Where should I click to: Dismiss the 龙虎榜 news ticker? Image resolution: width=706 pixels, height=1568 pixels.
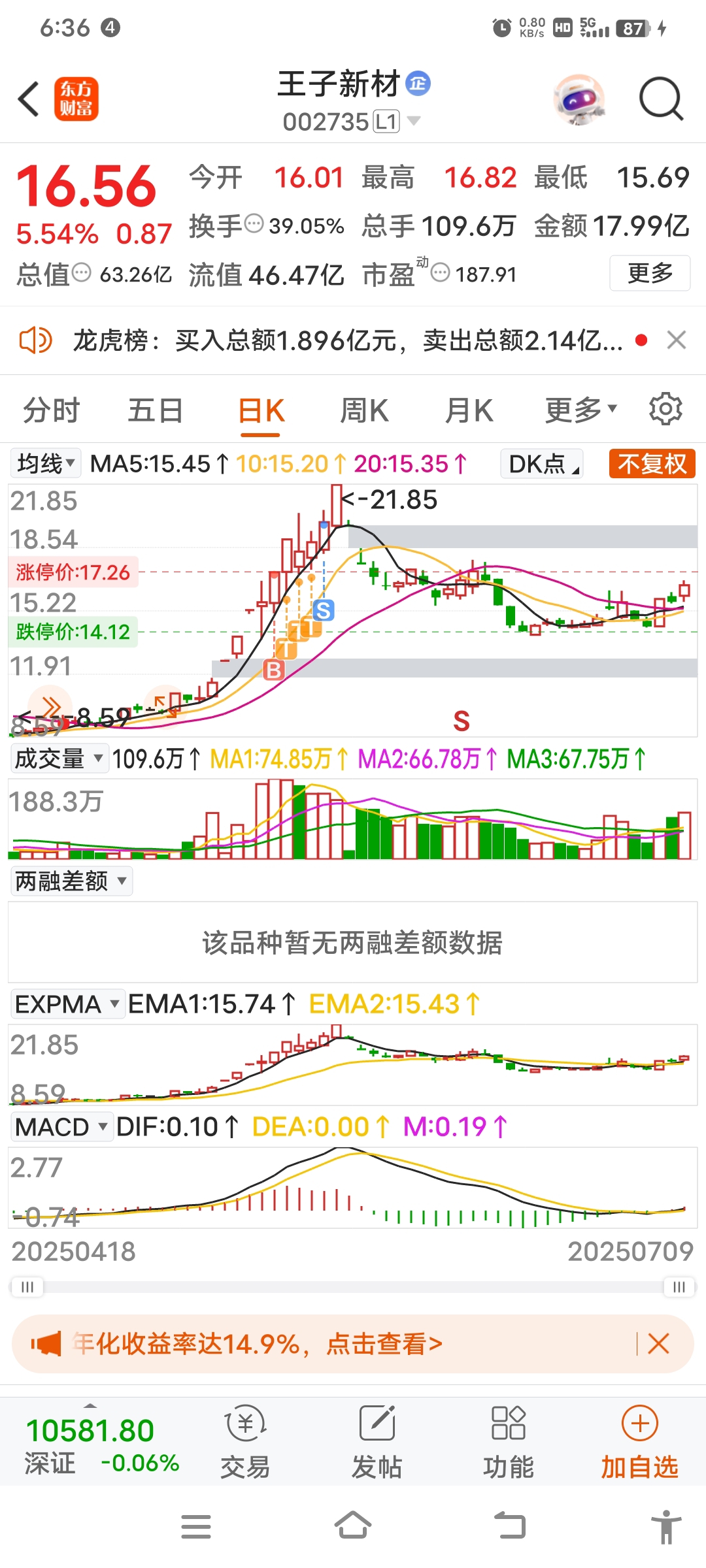[x=676, y=340]
